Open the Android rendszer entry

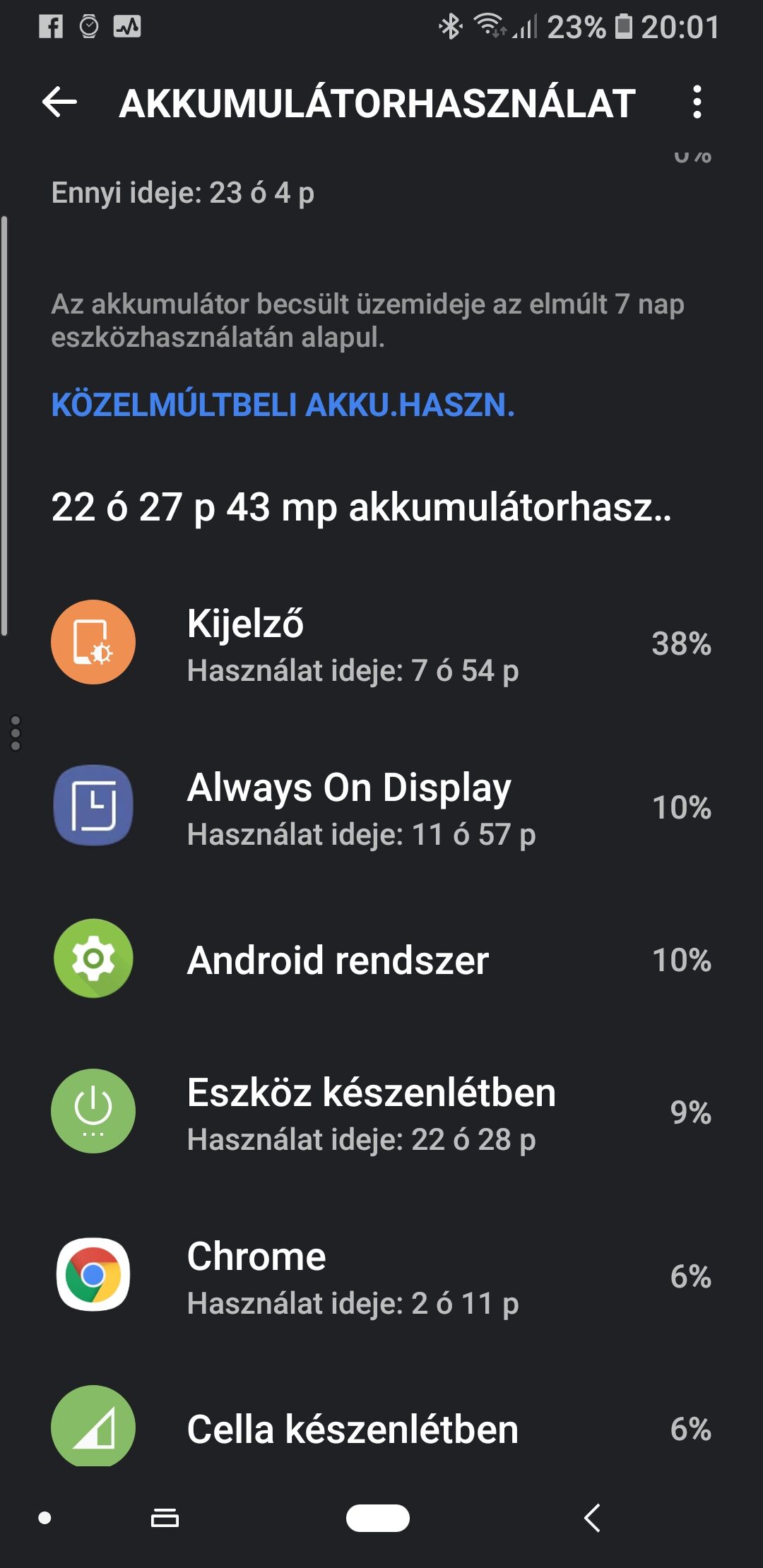point(381,959)
